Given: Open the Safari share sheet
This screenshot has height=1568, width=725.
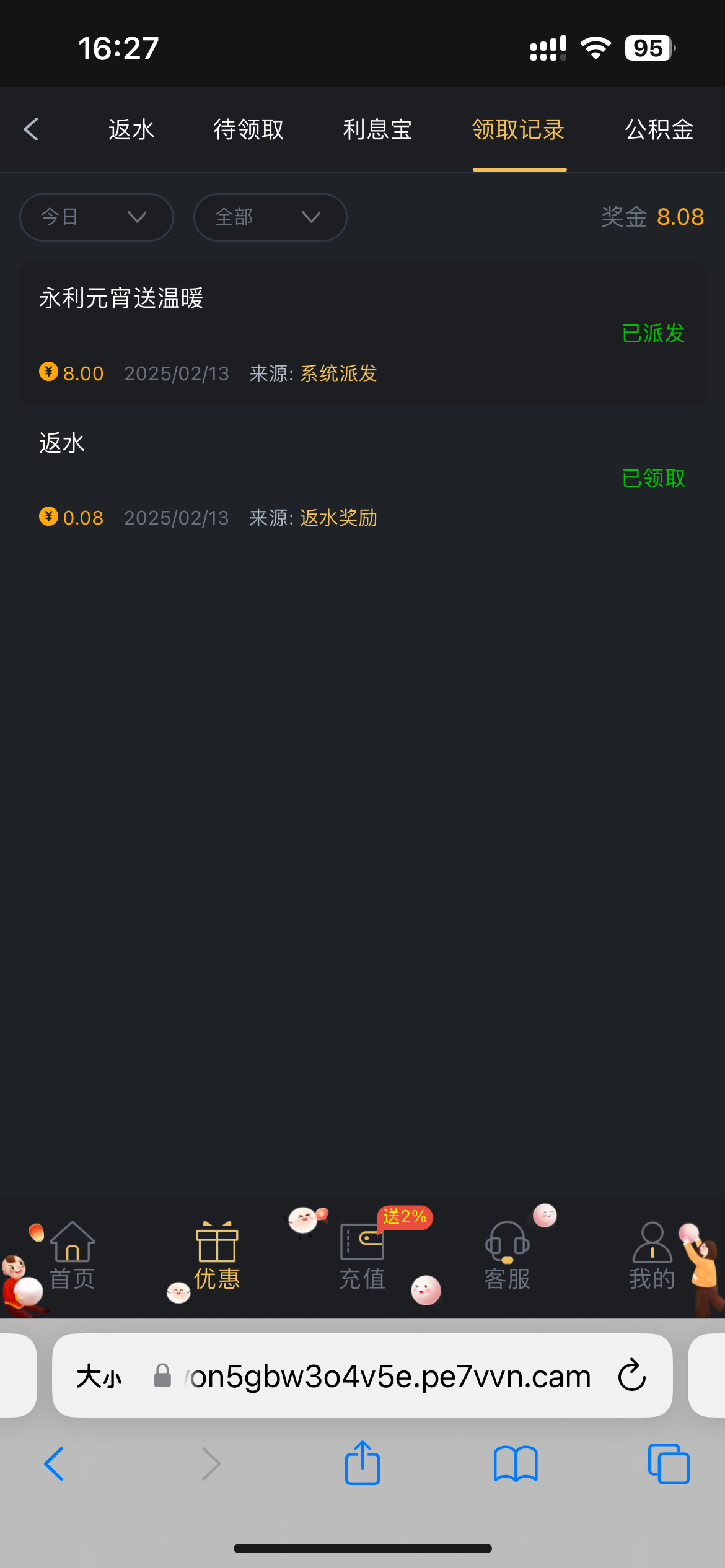Looking at the screenshot, I should click(x=362, y=1464).
